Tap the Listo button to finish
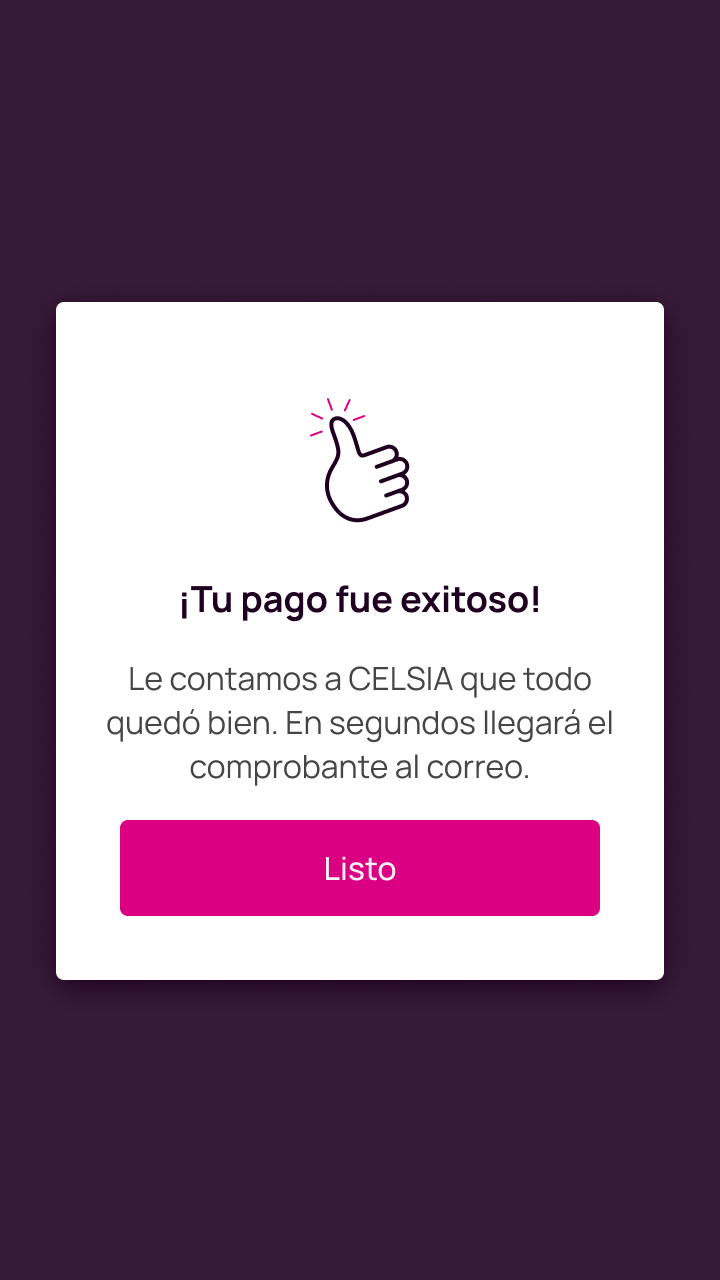720x1280 pixels. pos(360,868)
